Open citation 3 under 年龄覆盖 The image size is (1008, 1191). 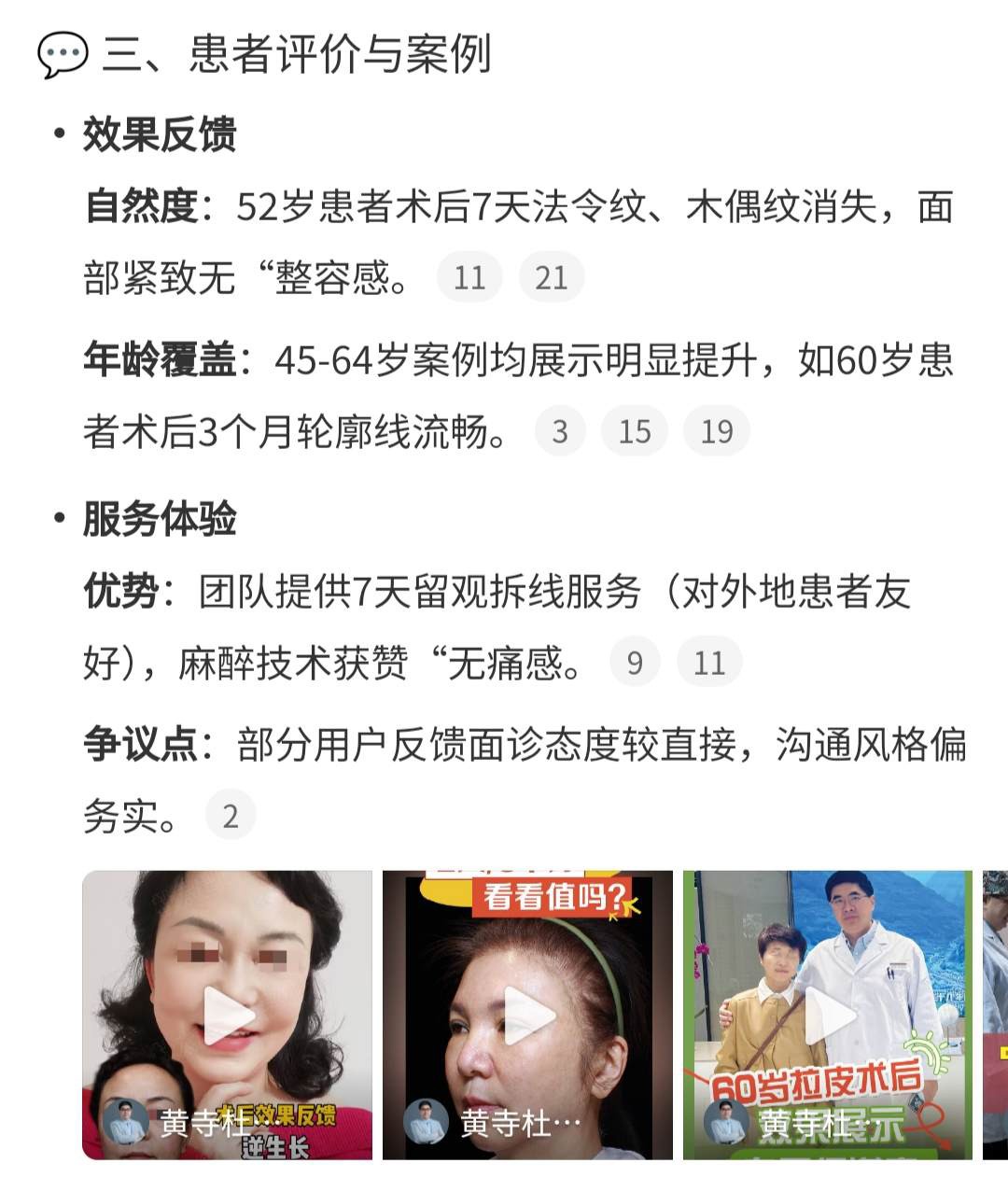tap(560, 431)
